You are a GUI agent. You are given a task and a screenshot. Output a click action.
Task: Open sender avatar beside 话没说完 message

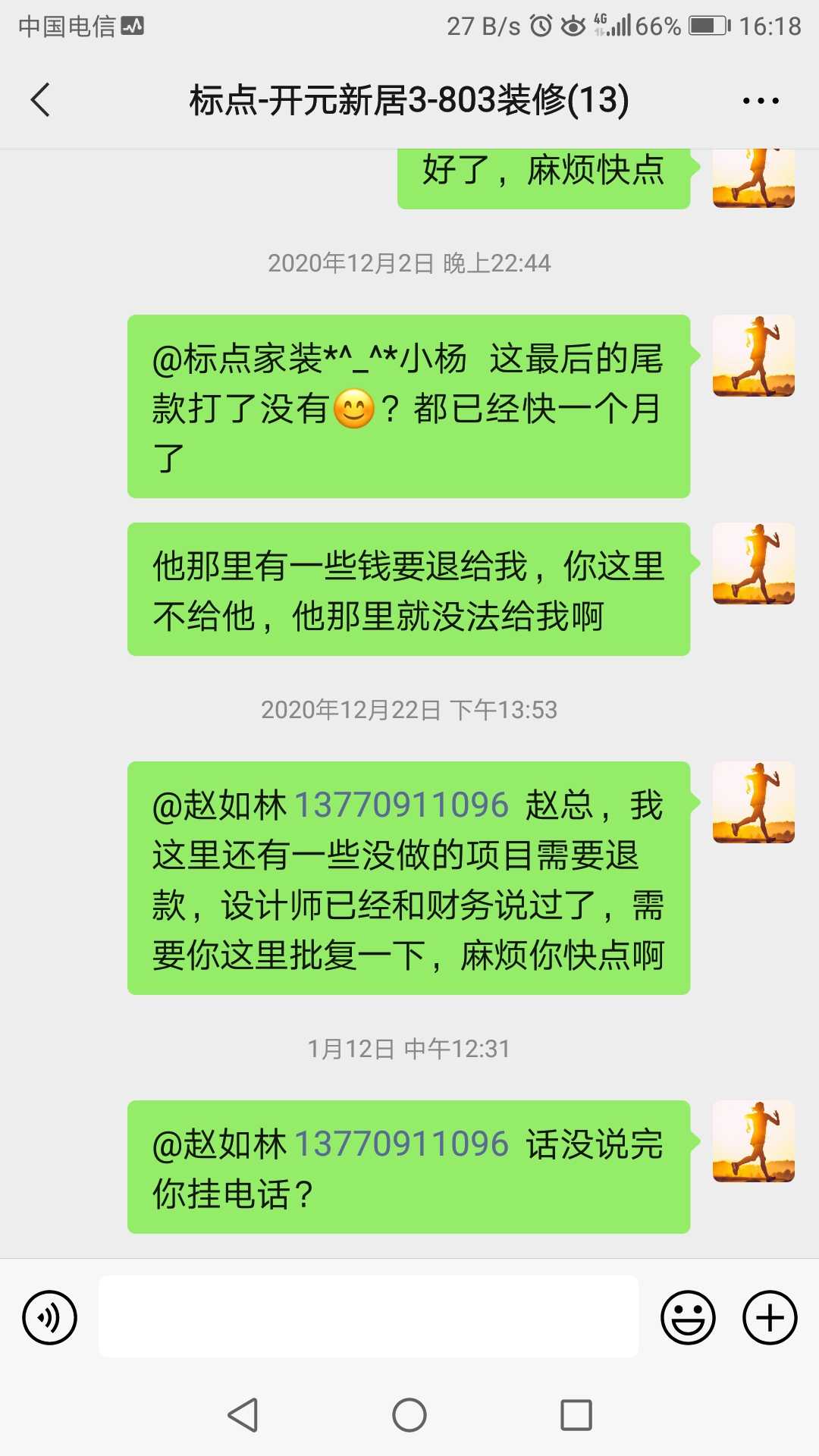pyautogui.click(x=754, y=1141)
